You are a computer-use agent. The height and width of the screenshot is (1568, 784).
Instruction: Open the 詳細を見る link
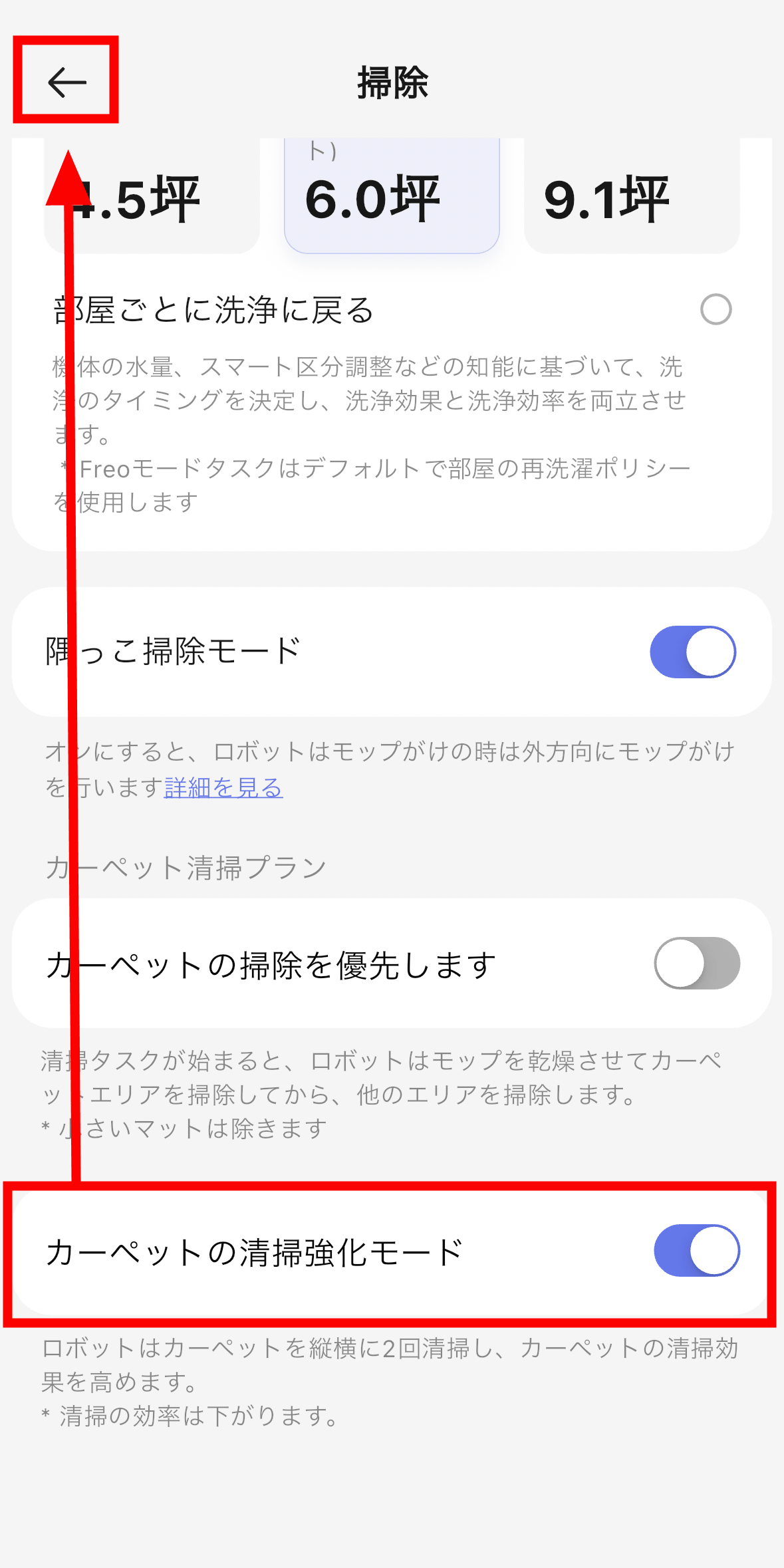(x=223, y=787)
